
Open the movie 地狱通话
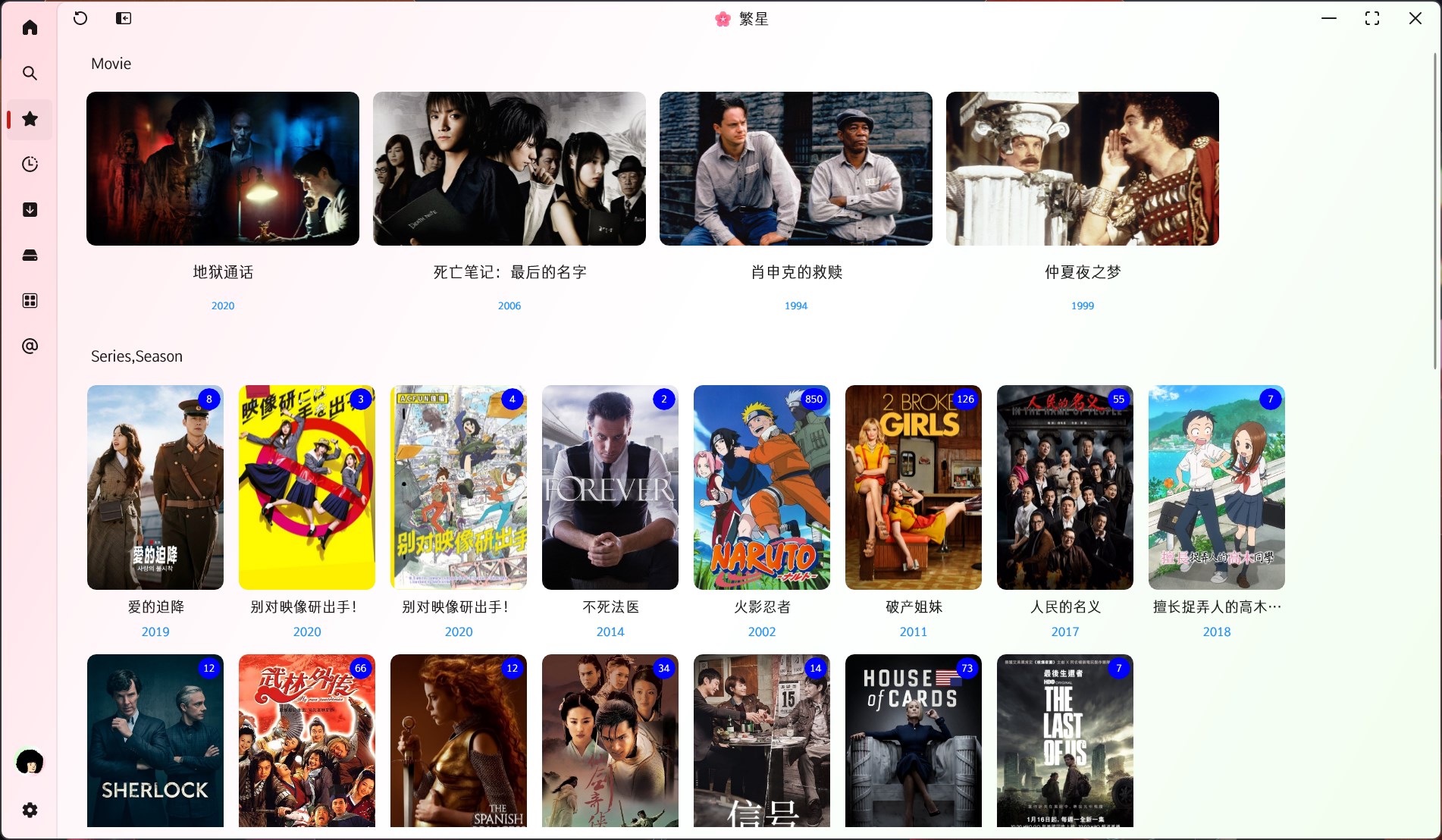coord(222,168)
